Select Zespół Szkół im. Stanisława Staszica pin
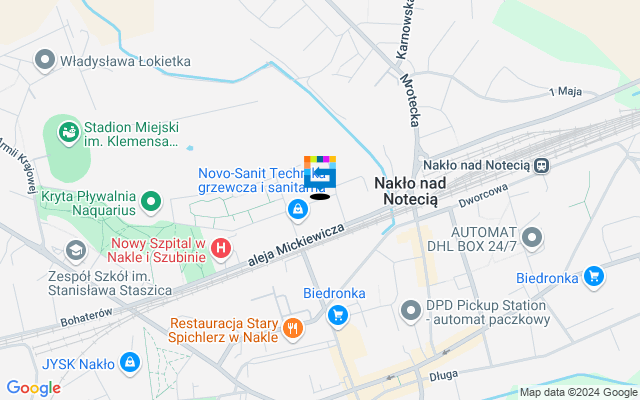Viewport: 640px width, 400px height. [75, 250]
